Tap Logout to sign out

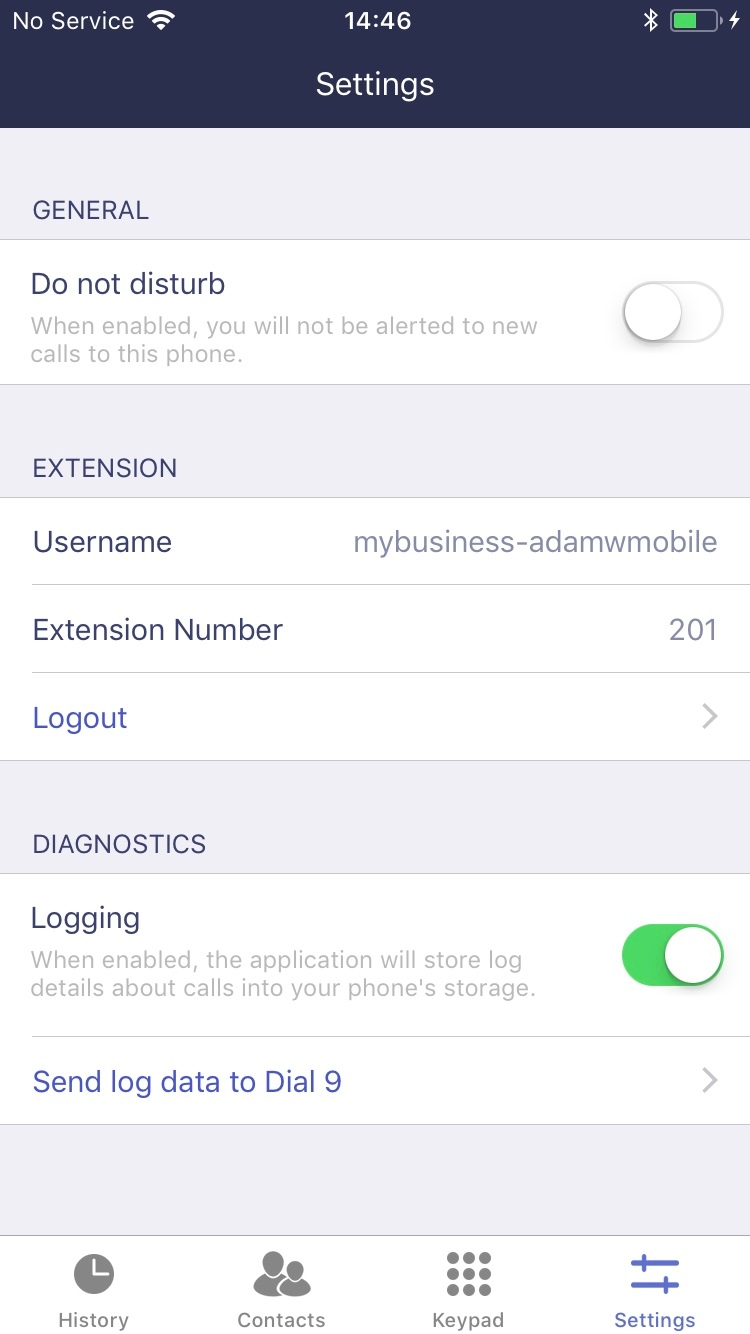pyautogui.click(x=79, y=717)
